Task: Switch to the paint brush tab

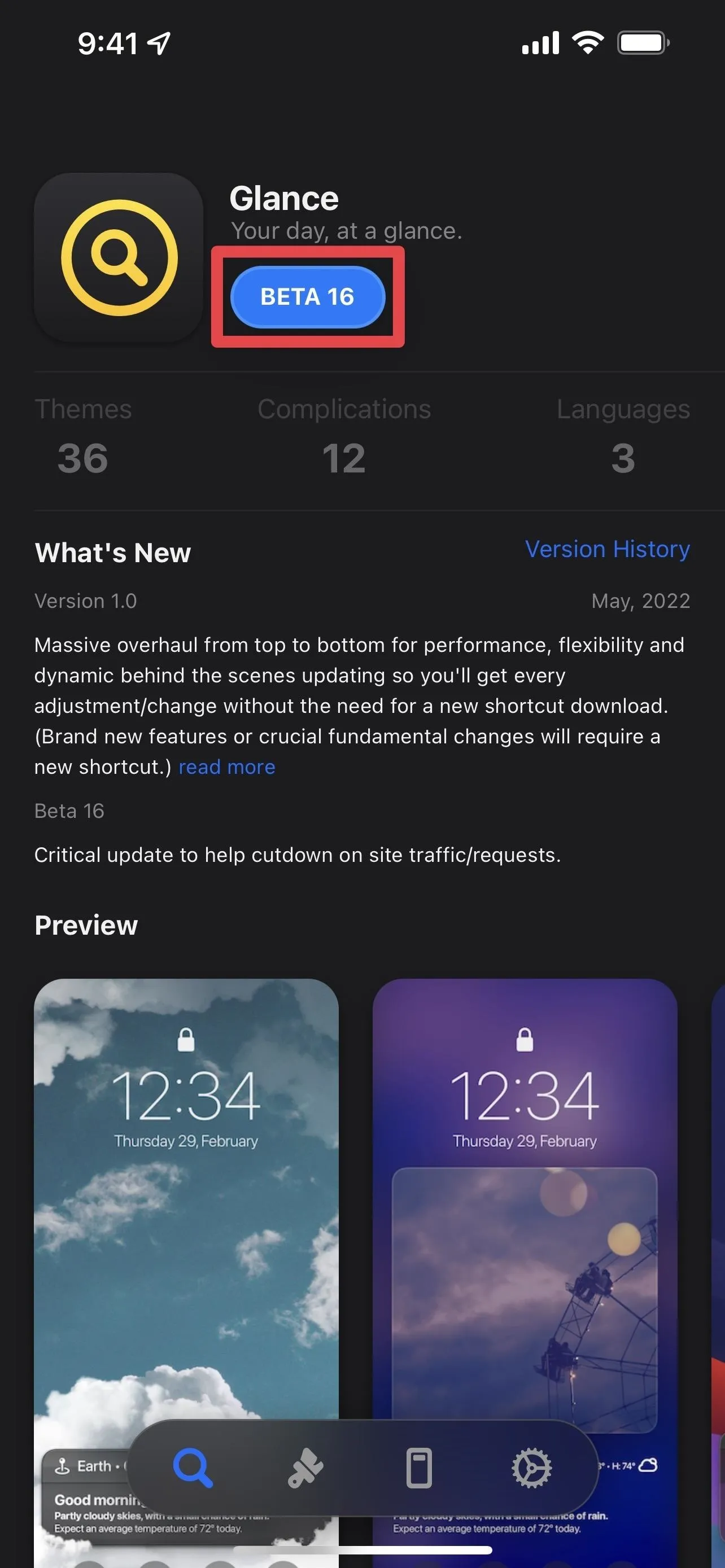Action: click(x=305, y=1468)
